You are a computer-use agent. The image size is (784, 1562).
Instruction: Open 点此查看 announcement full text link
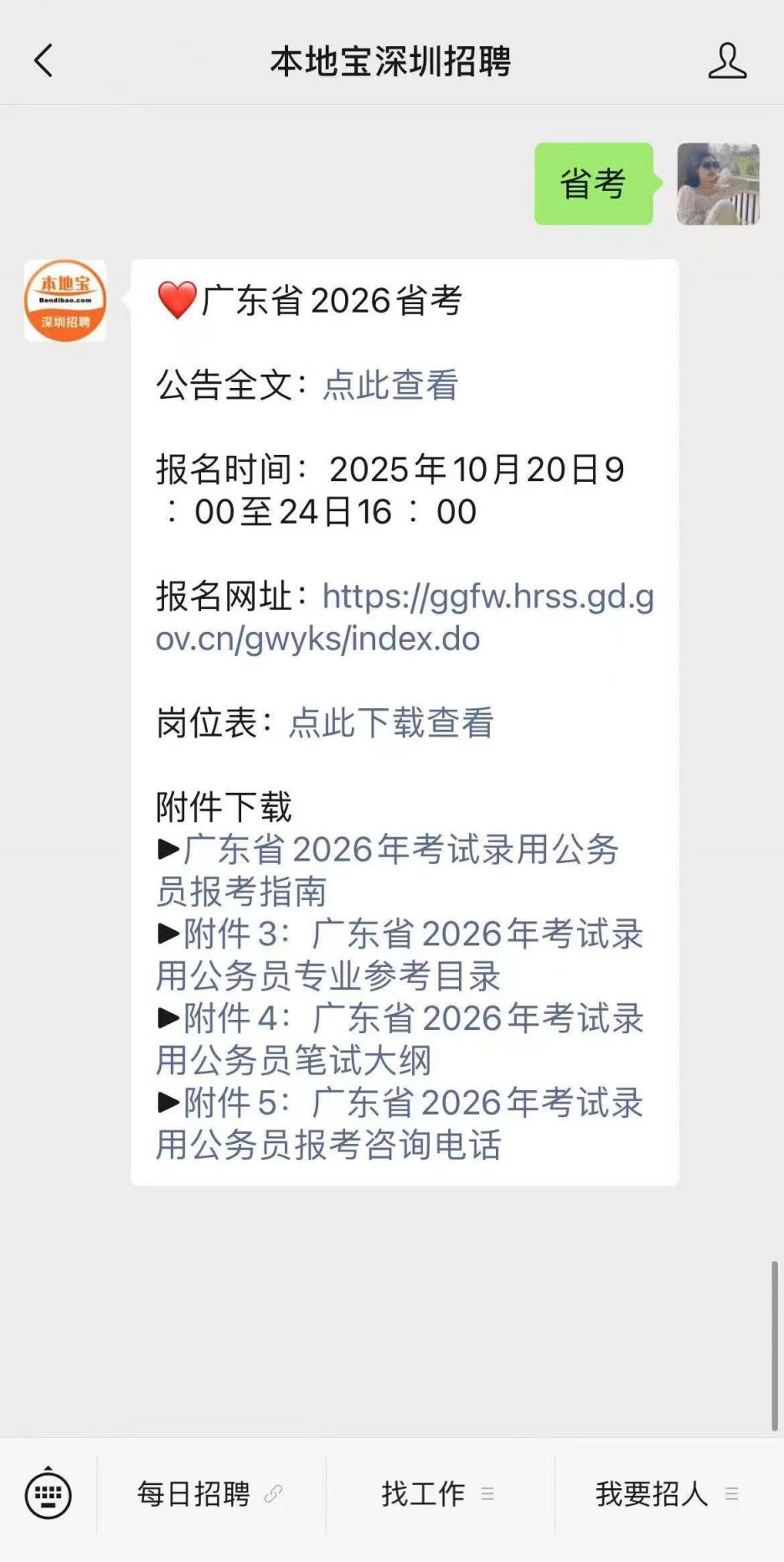pyautogui.click(x=390, y=385)
